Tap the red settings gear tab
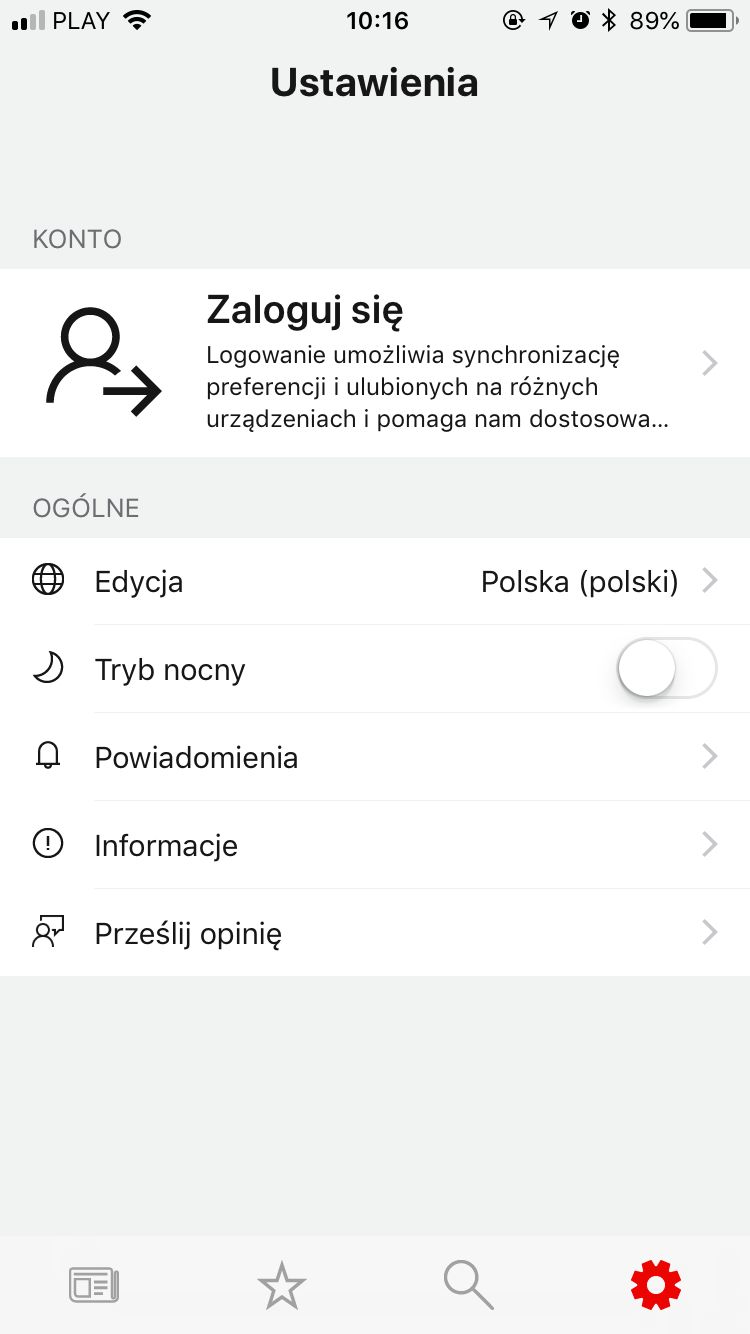750x1334 pixels. coord(656,1285)
